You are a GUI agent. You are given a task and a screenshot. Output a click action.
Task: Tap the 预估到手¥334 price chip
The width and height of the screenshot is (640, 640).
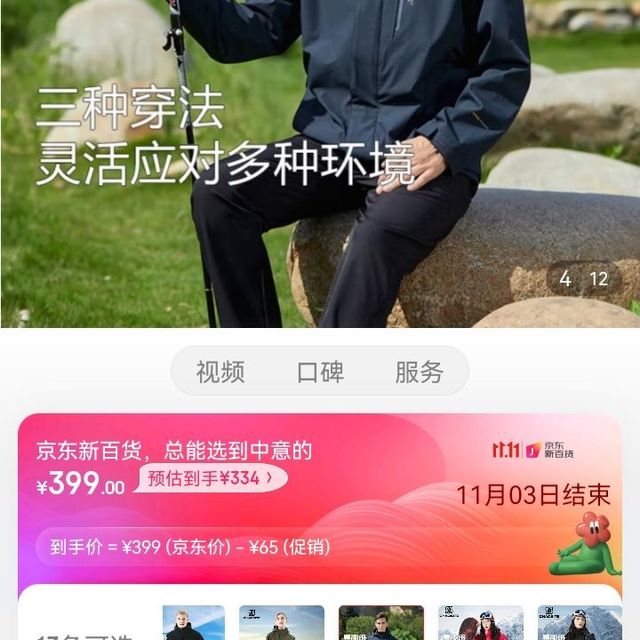click(x=211, y=478)
